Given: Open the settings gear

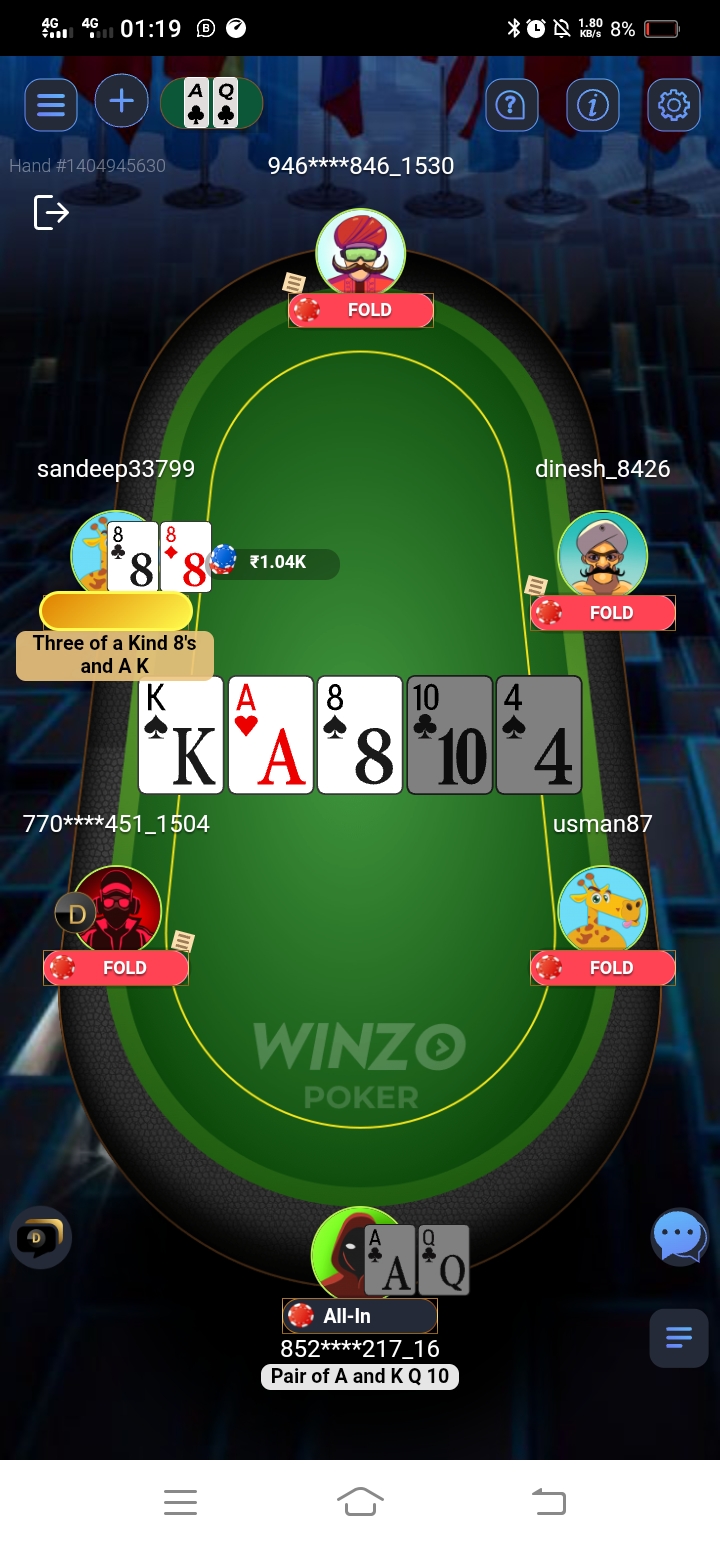Looking at the screenshot, I should (673, 104).
